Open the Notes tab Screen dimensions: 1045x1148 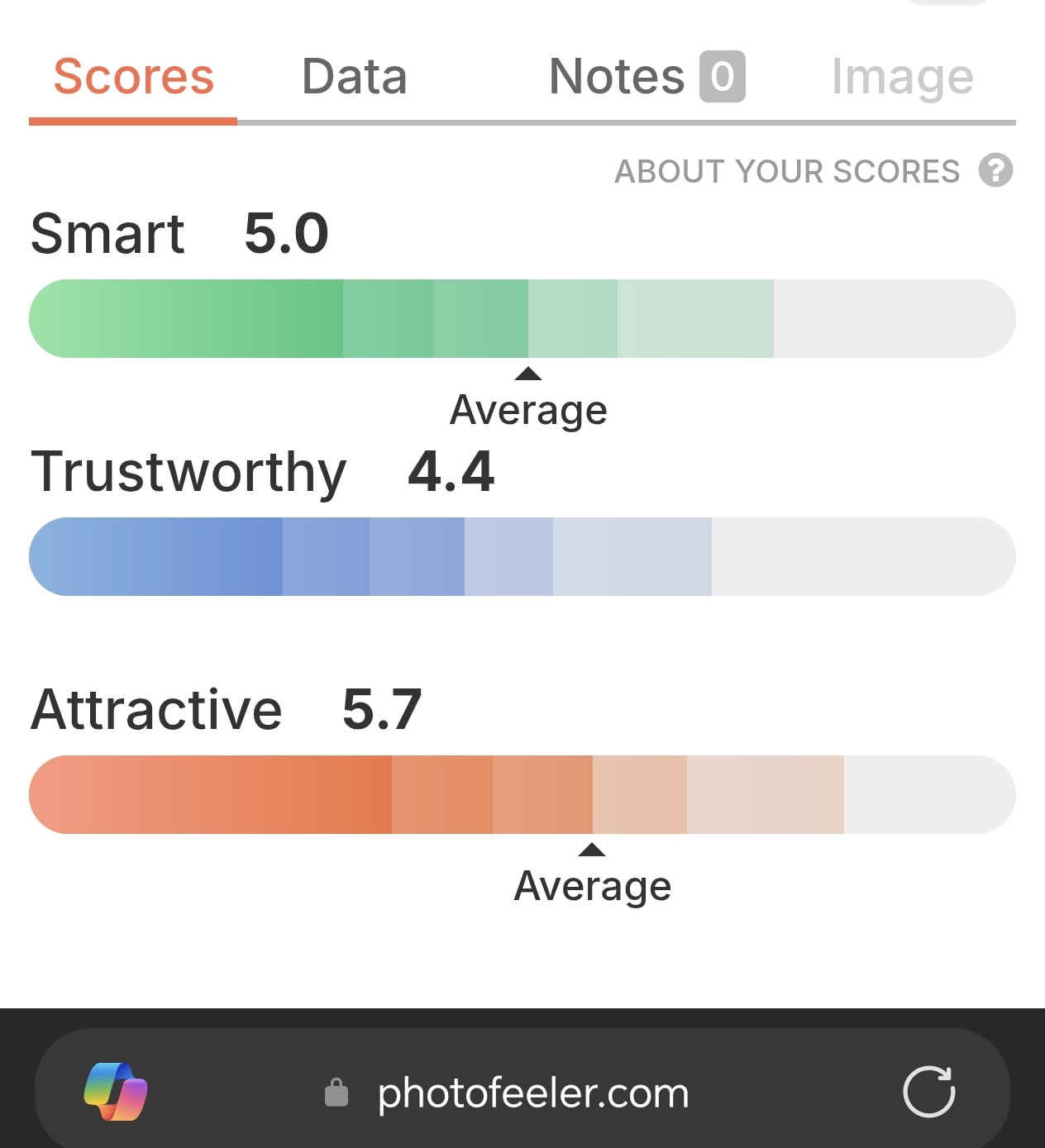(645, 77)
